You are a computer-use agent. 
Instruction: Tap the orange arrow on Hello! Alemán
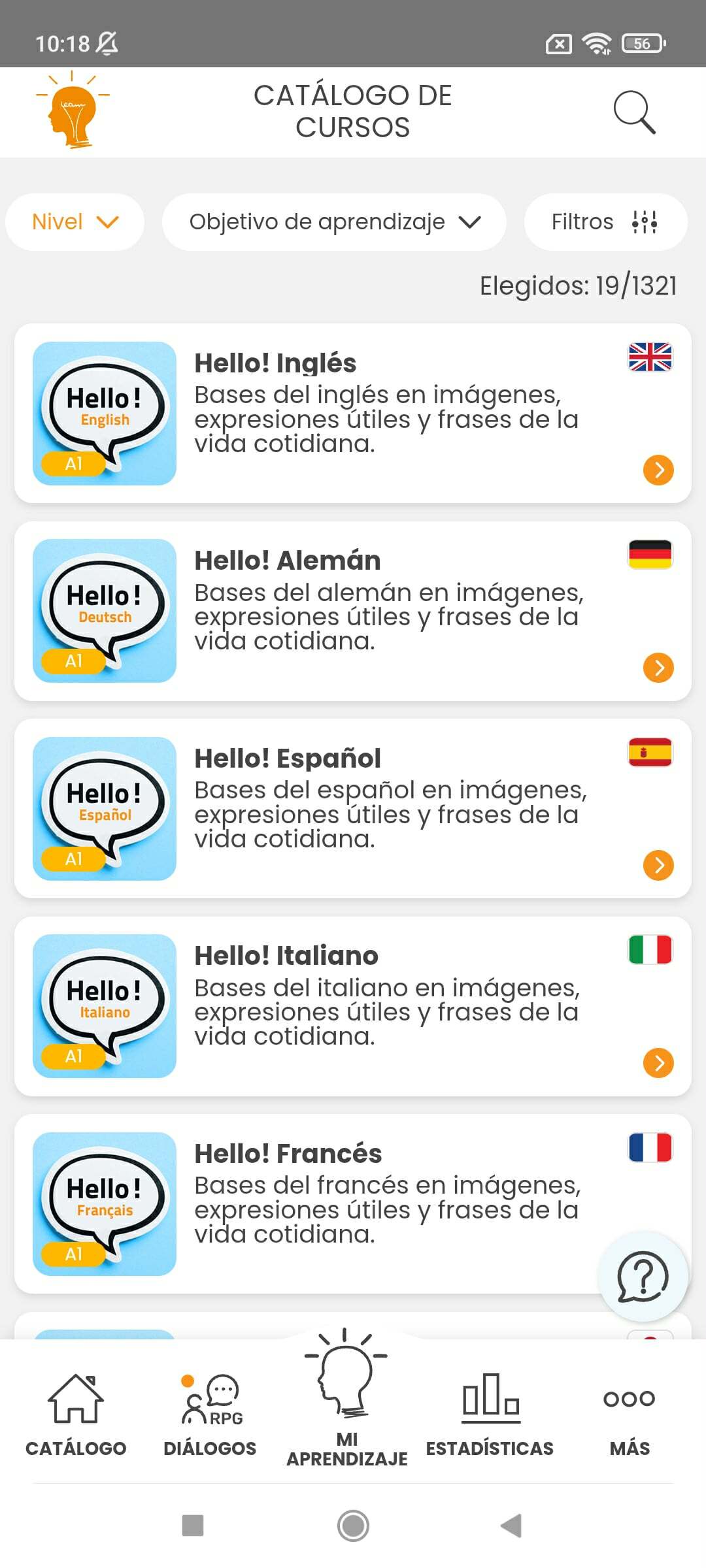(658, 667)
